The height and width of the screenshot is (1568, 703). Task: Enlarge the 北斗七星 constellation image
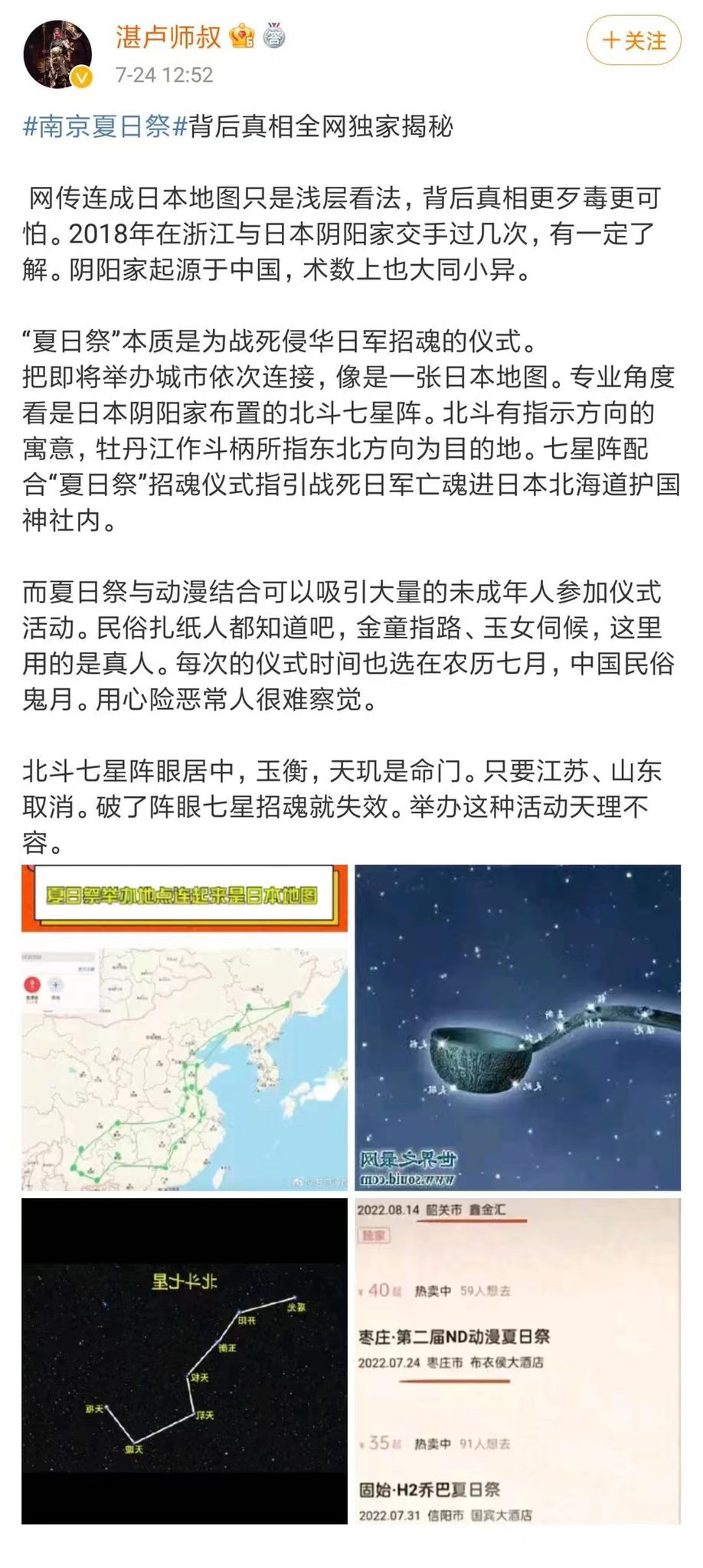[185, 1361]
